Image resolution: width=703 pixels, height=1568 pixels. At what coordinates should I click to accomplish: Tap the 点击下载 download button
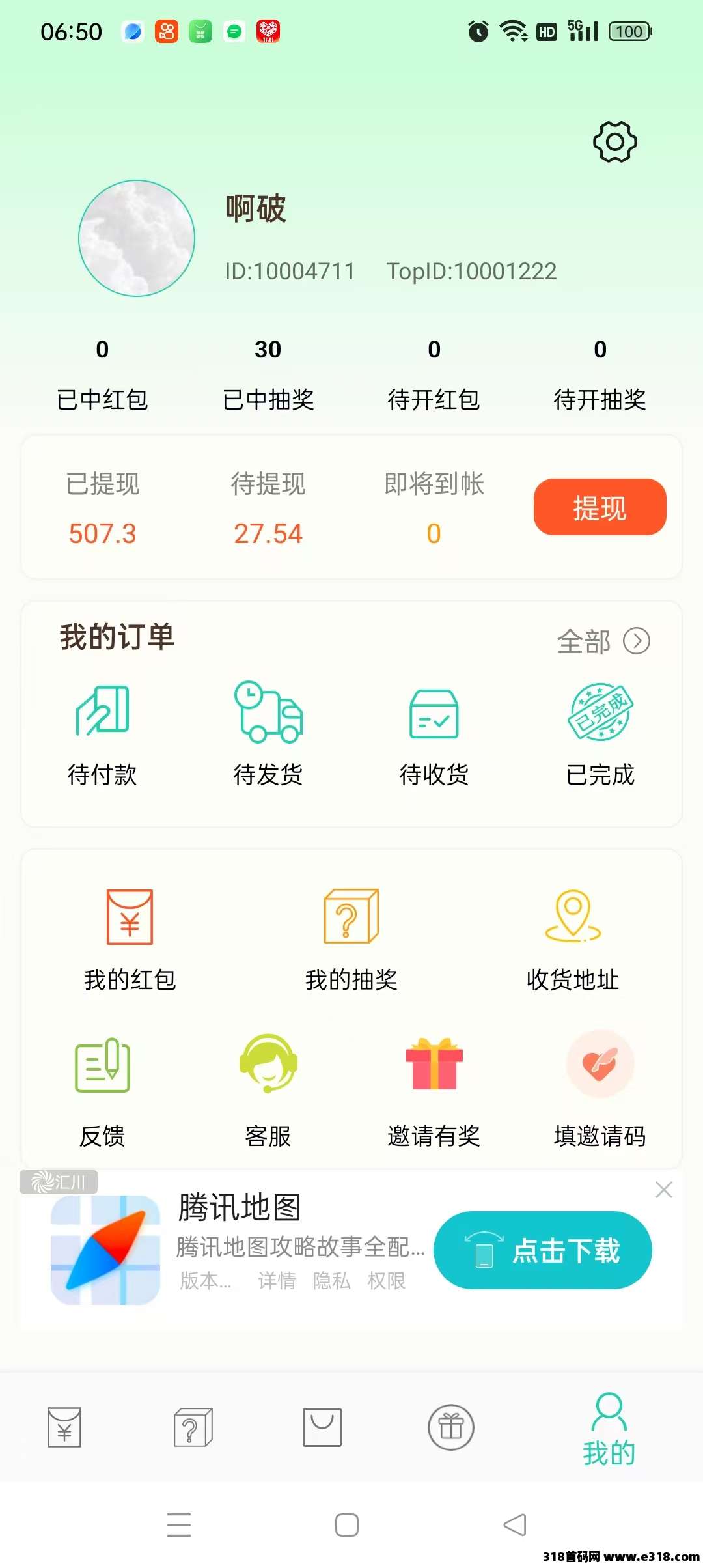click(x=544, y=1250)
